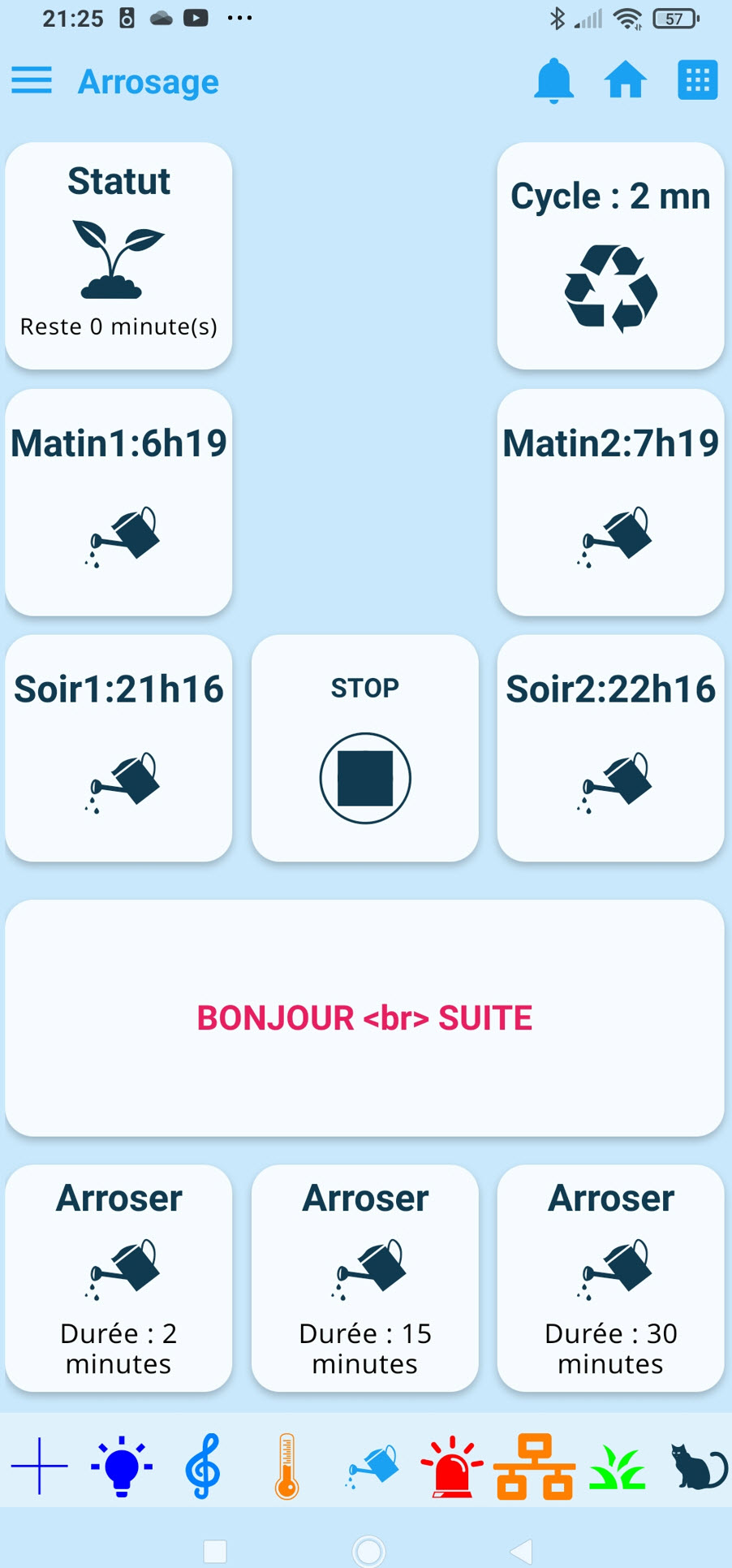The height and width of the screenshot is (1568, 732).
Task: Open the grid view icon
Action: 697,81
